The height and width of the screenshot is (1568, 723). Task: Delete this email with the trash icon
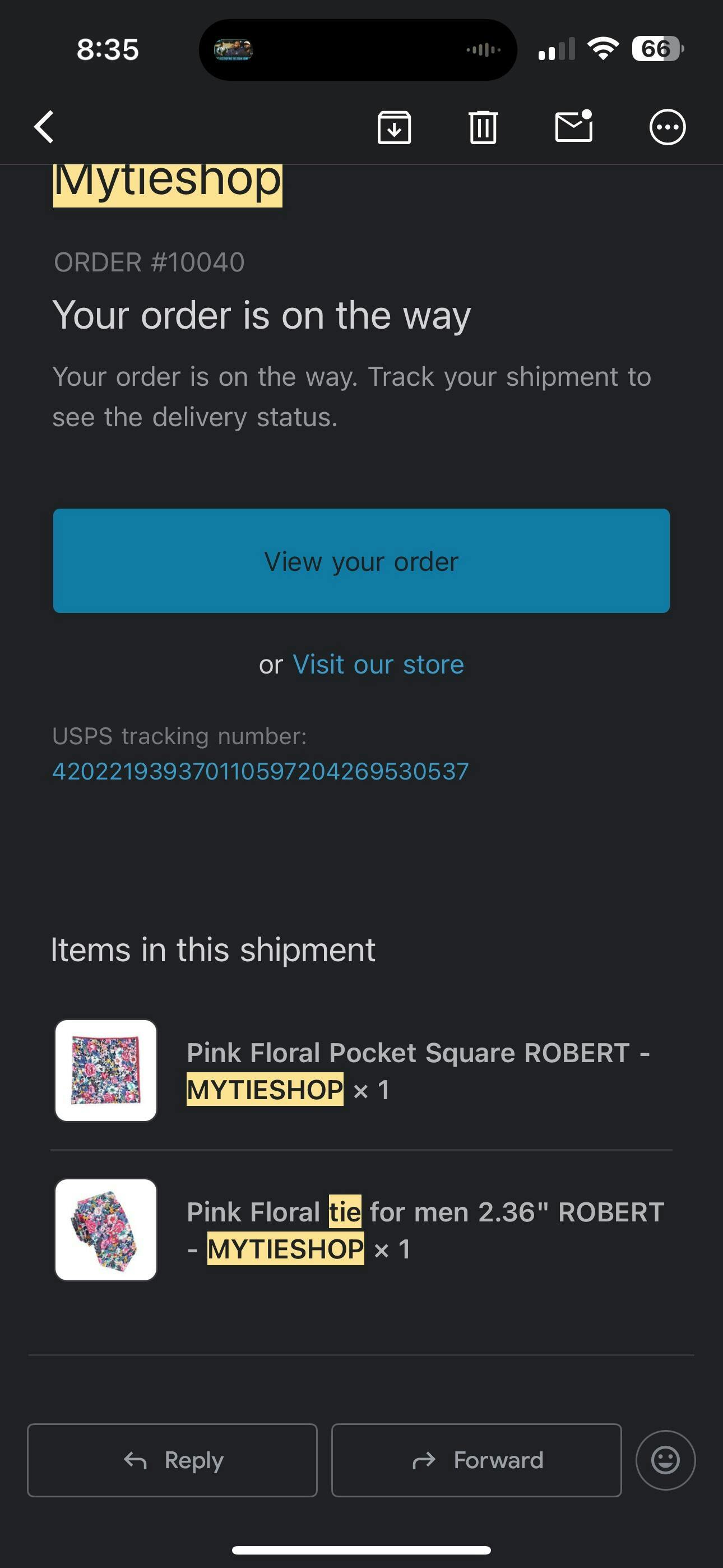pos(483,127)
